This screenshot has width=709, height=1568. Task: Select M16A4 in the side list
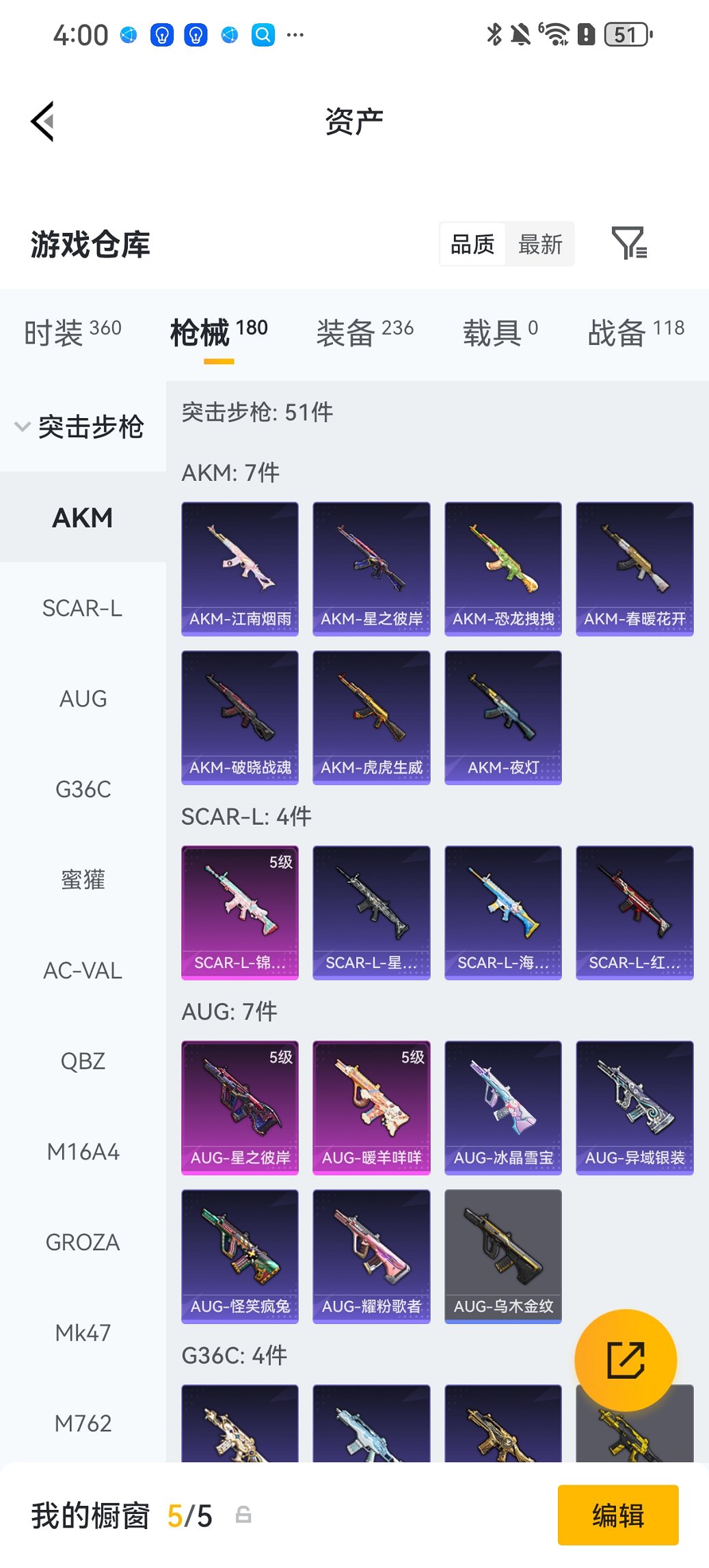coord(83,1152)
